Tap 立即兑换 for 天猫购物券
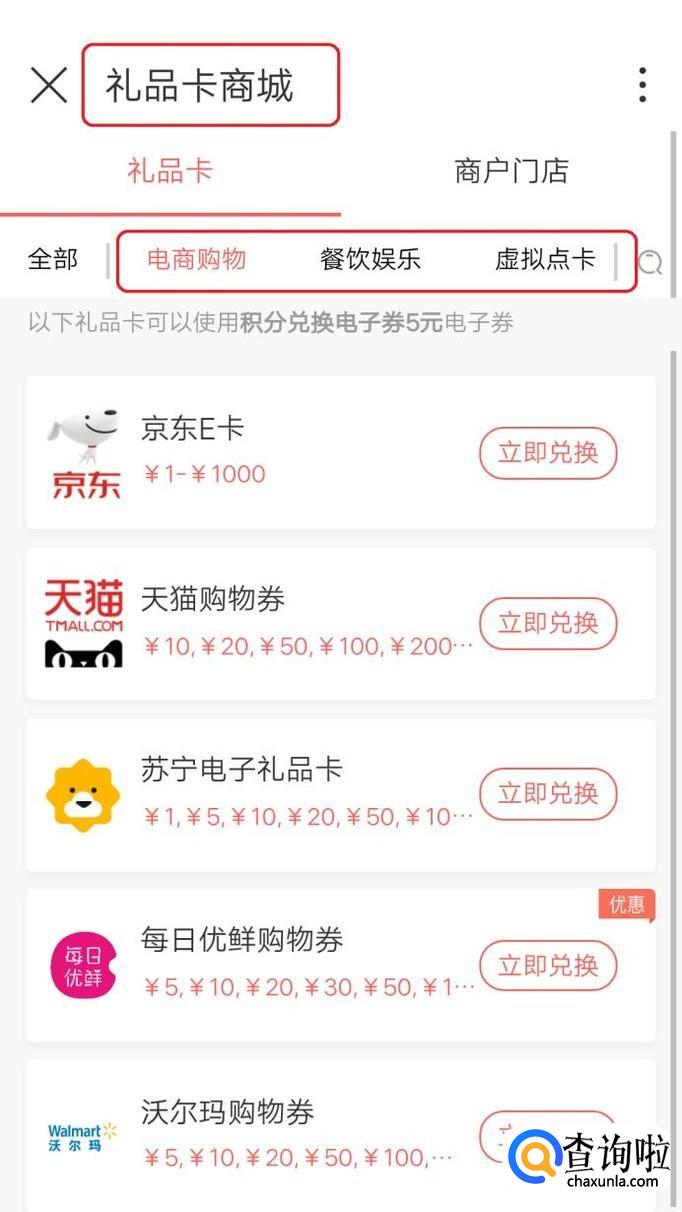Viewport: 682px width, 1212px height. coord(548,624)
